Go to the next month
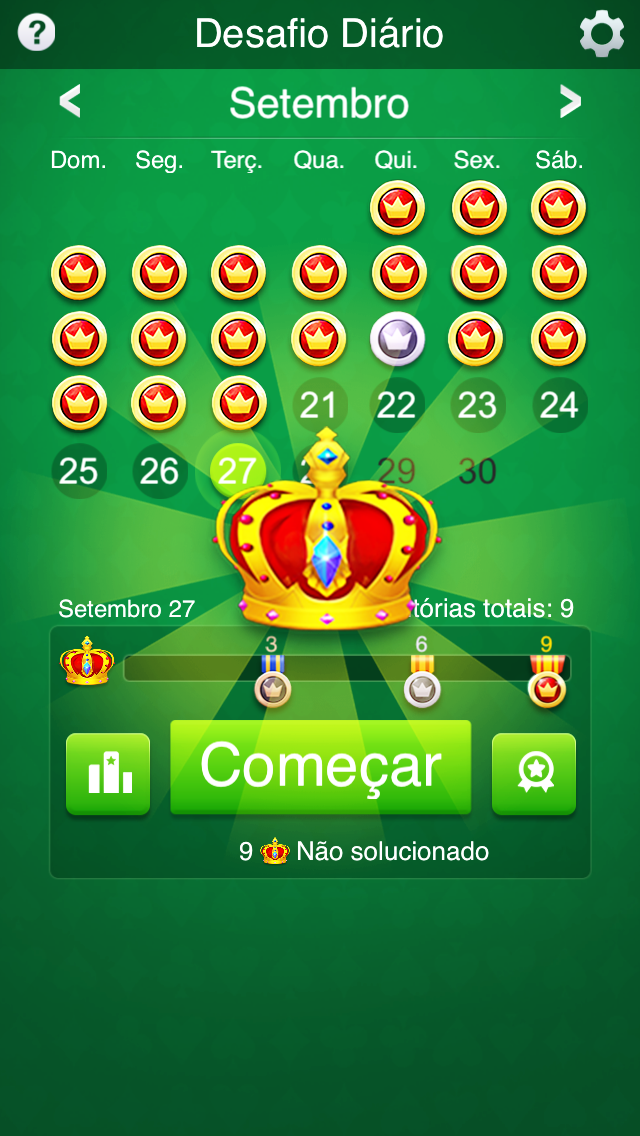The width and height of the screenshot is (640, 1136). click(570, 101)
